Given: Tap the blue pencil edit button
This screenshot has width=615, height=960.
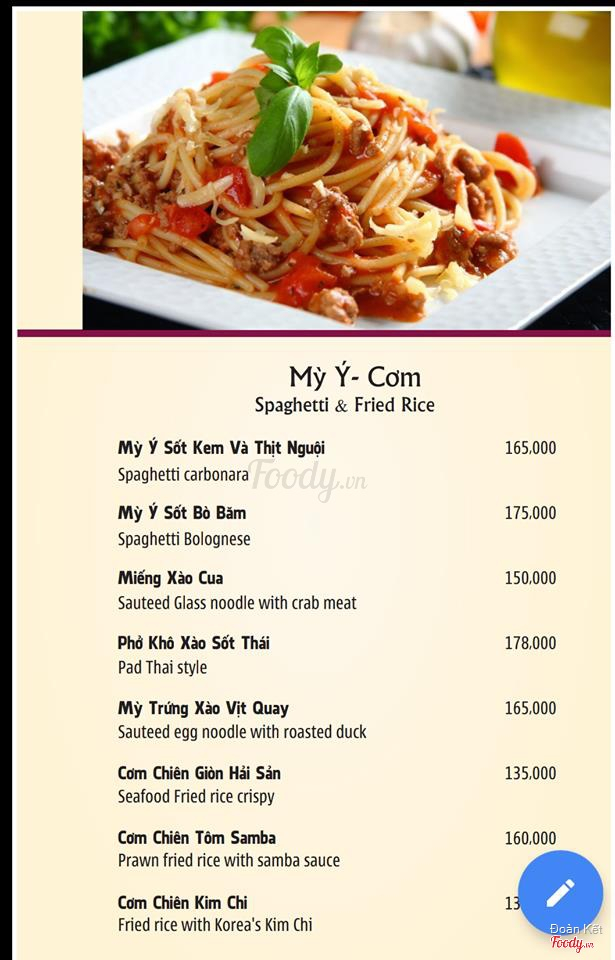Looking at the screenshot, I should 560,892.
